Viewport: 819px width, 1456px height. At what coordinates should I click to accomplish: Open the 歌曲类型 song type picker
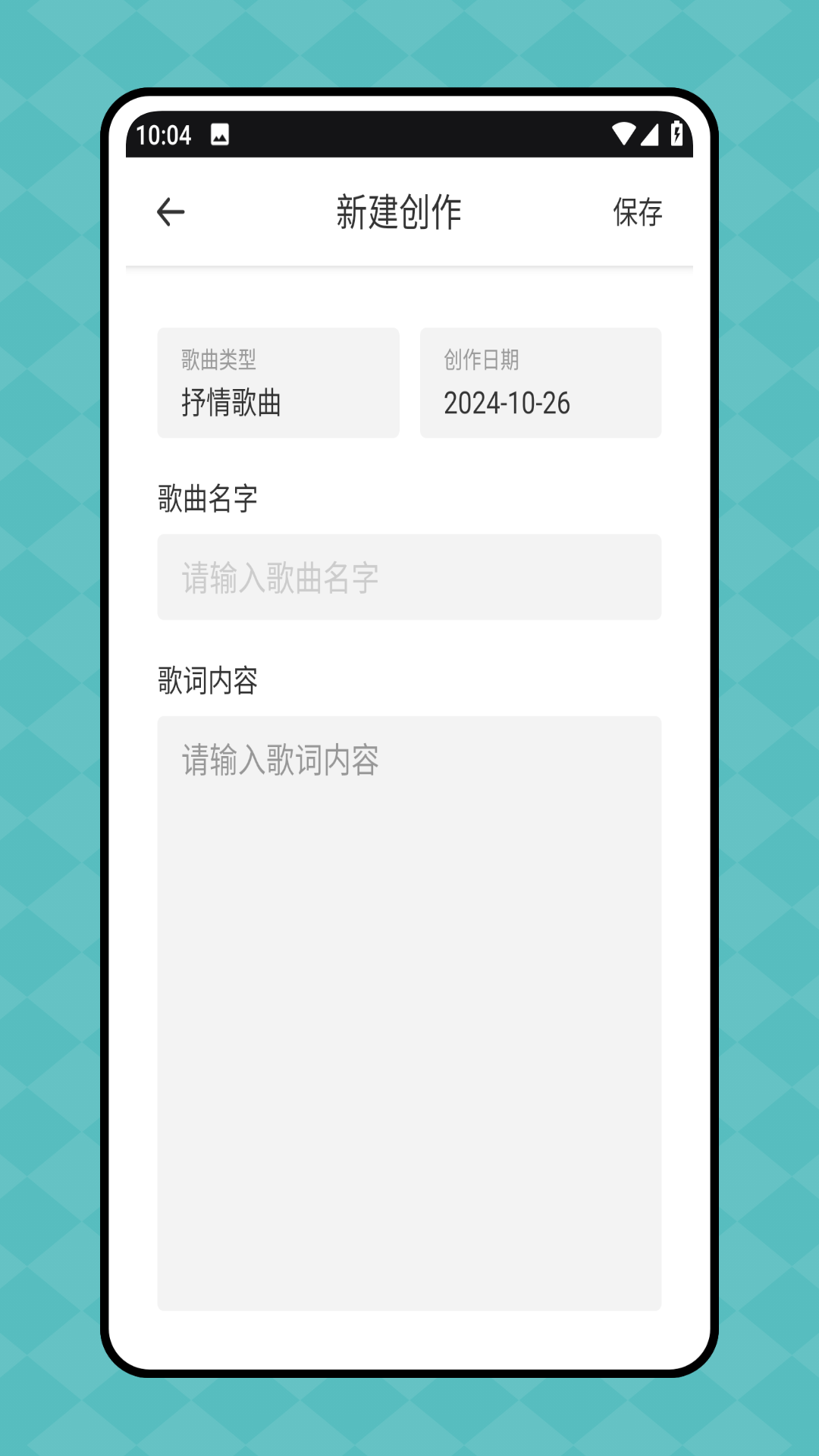tap(278, 383)
